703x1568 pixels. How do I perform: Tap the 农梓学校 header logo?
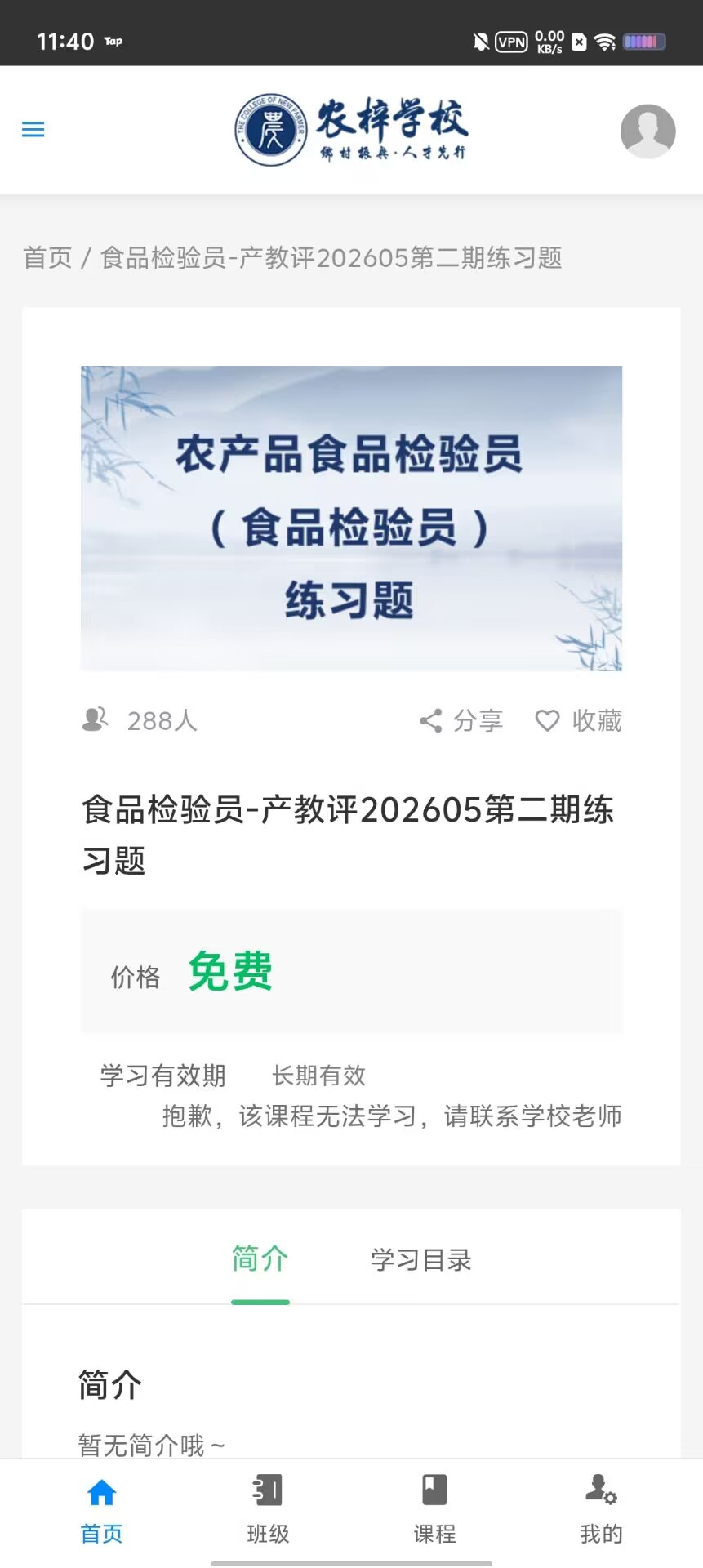351,129
